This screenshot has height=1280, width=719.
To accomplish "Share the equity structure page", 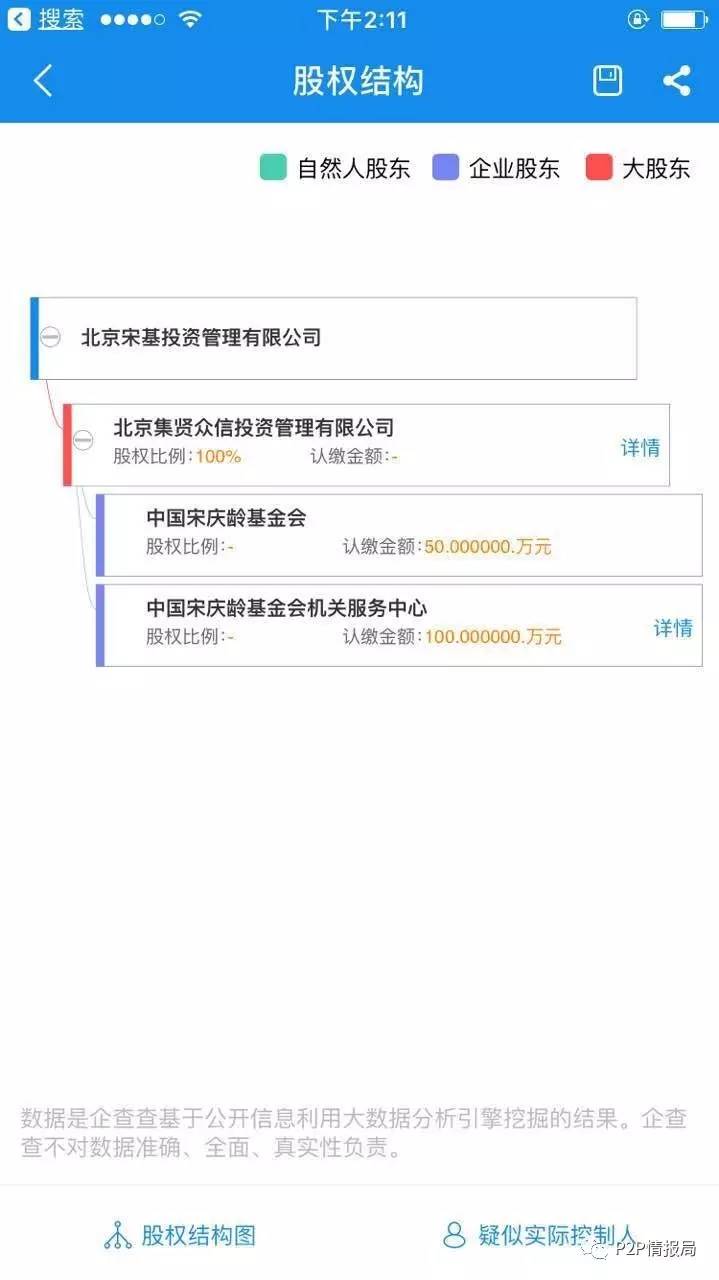I will point(677,81).
